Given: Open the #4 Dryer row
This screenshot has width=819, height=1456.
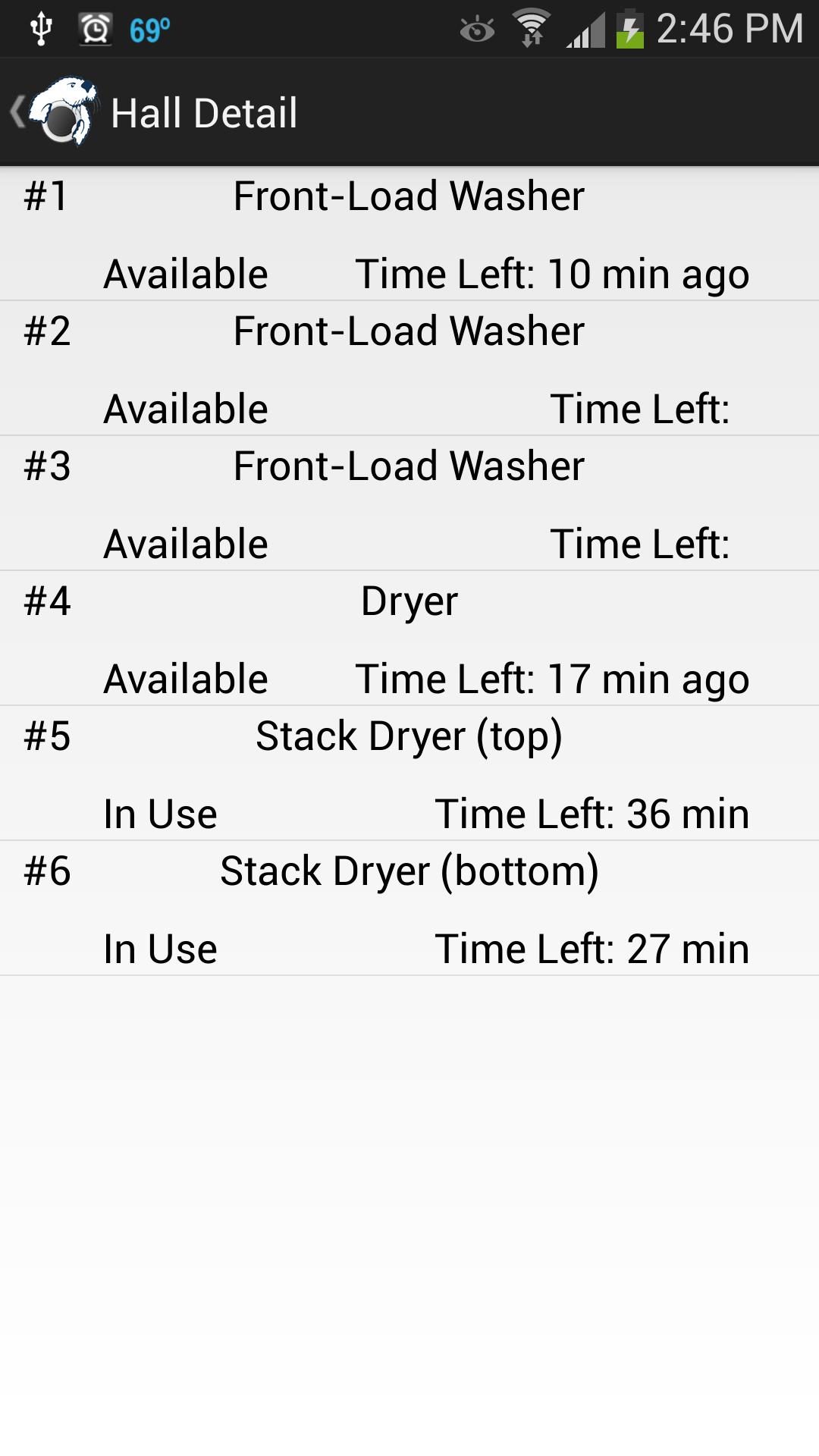Looking at the screenshot, I should (409, 639).
